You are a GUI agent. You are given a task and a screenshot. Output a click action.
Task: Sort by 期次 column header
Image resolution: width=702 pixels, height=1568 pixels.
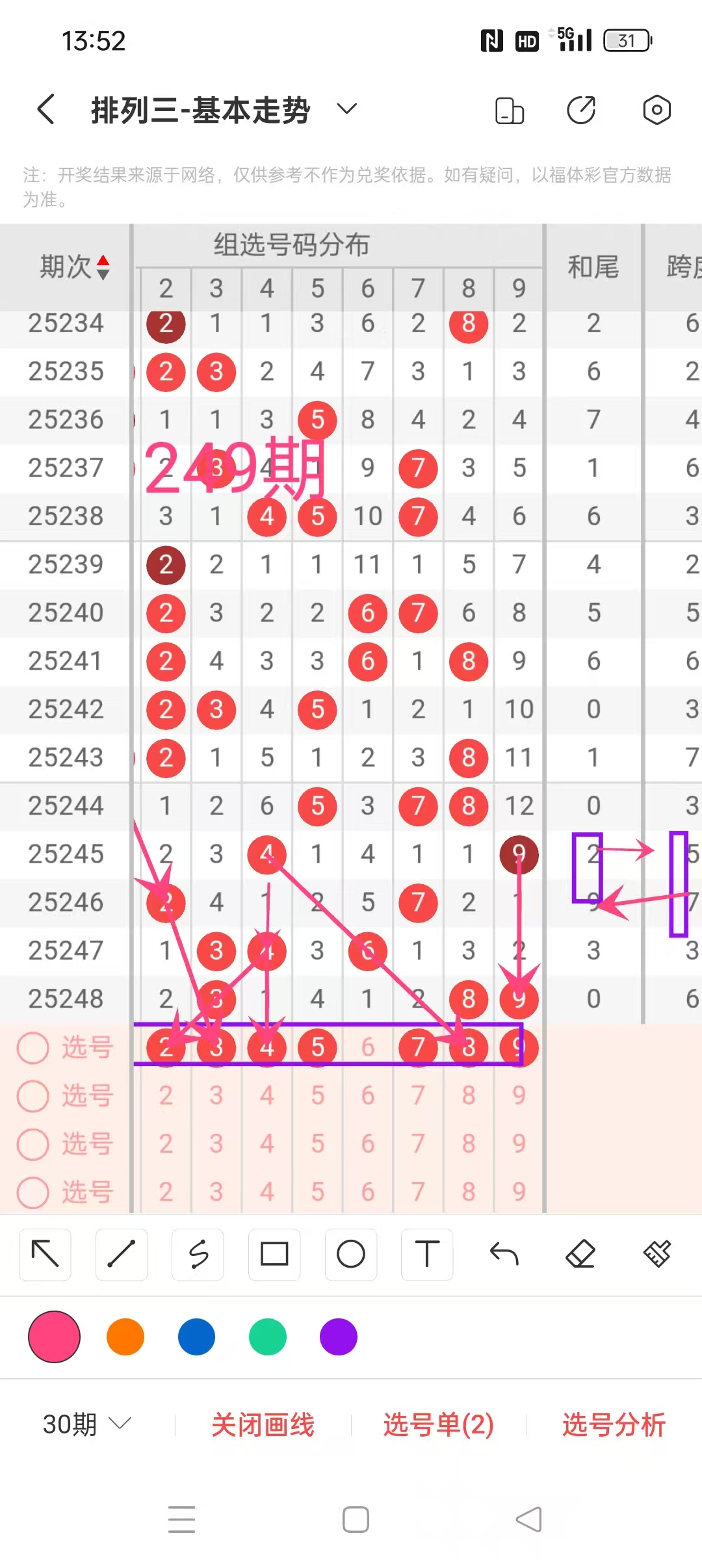pos(75,267)
